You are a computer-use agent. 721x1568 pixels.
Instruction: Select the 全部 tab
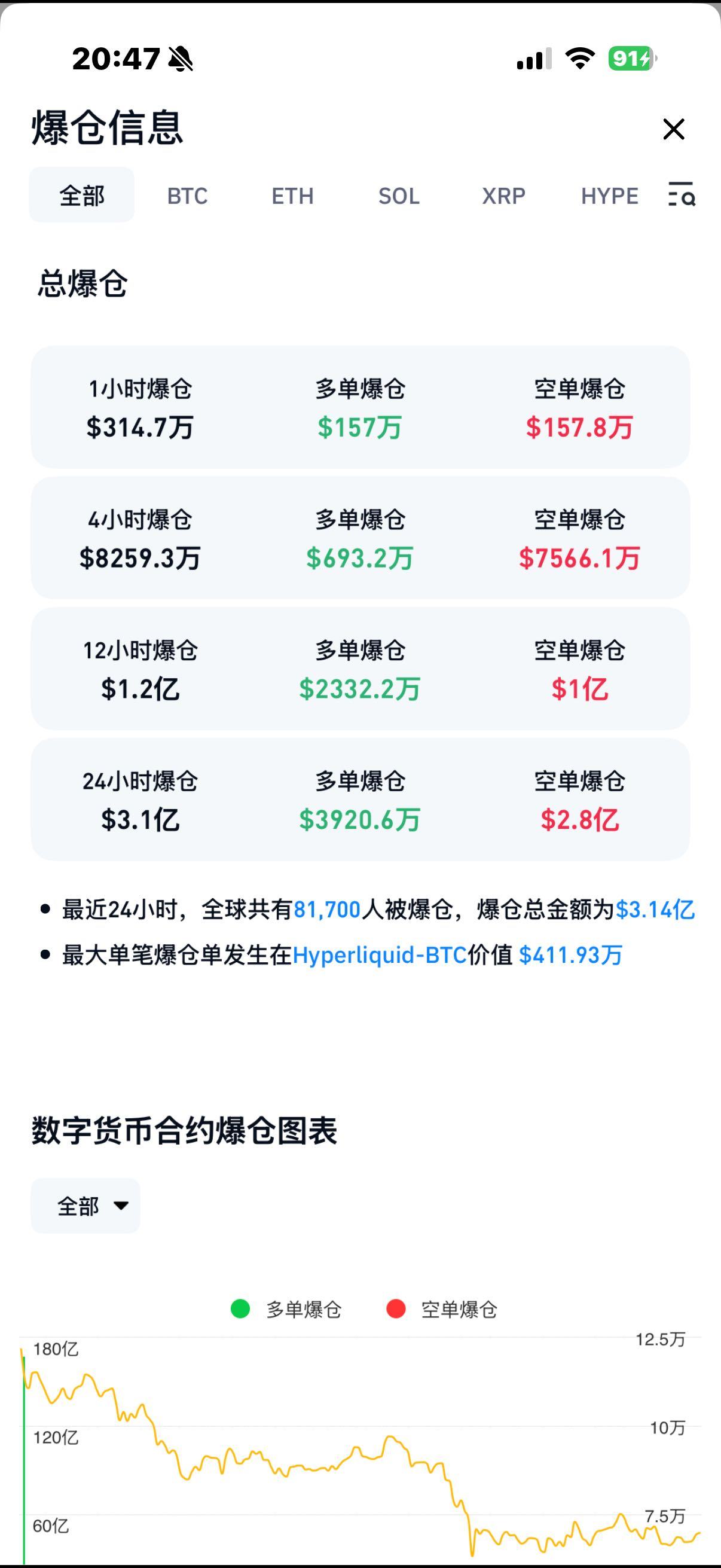point(81,196)
